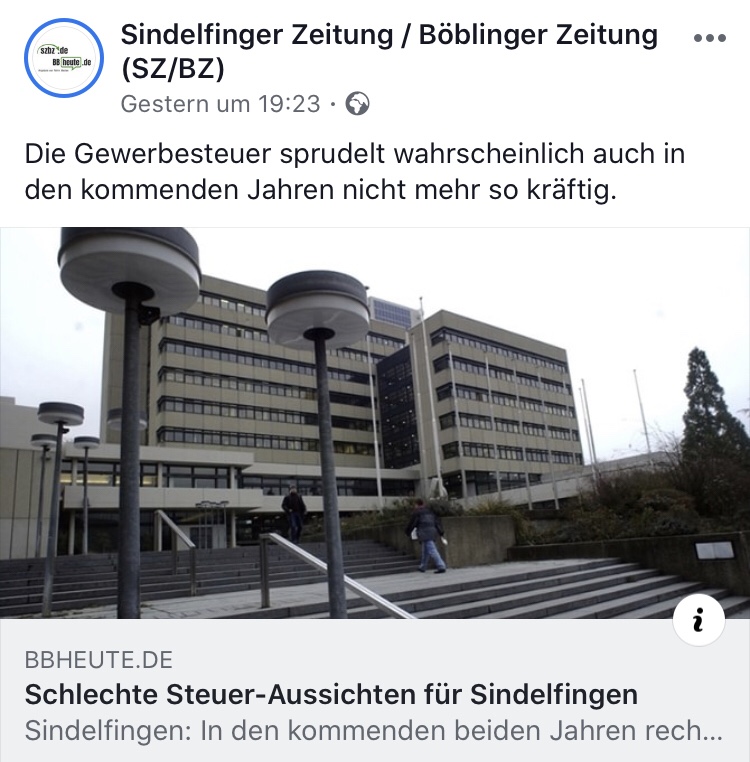
Task: Open article Schlechte Steuer-Aussichten für Sindelfingen
Action: pos(331,694)
